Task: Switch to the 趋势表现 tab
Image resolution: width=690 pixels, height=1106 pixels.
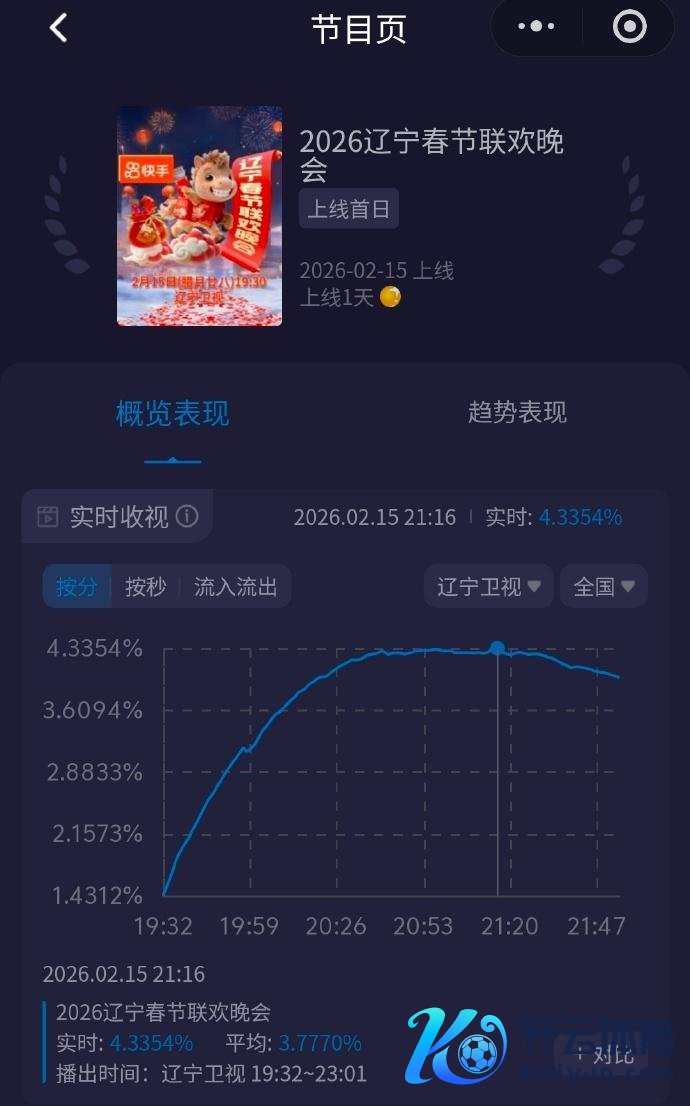Action: pyautogui.click(x=517, y=412)
